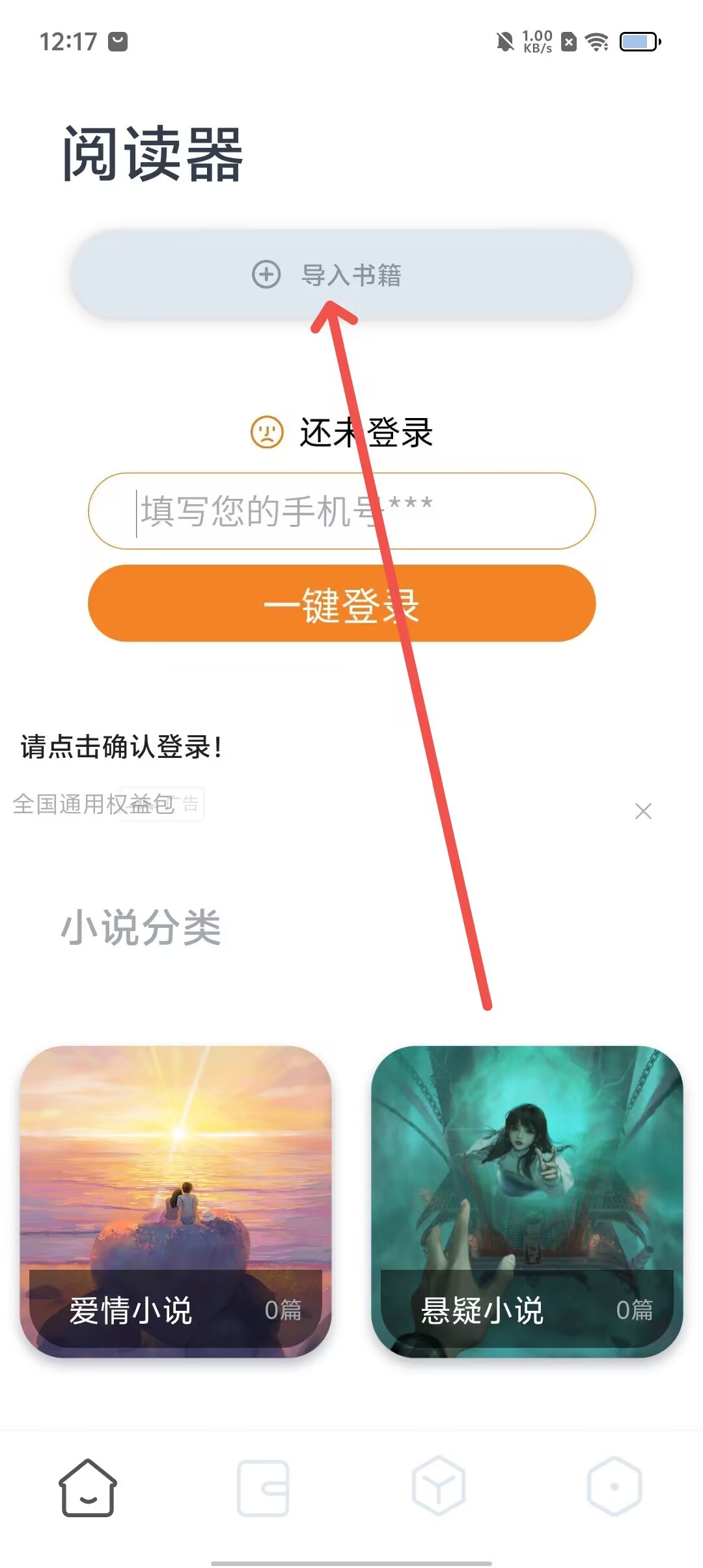This screenshot has height=1568, width=703.
Task: Tap the 导入书籍 import books button
Action: tap(351, 274)
